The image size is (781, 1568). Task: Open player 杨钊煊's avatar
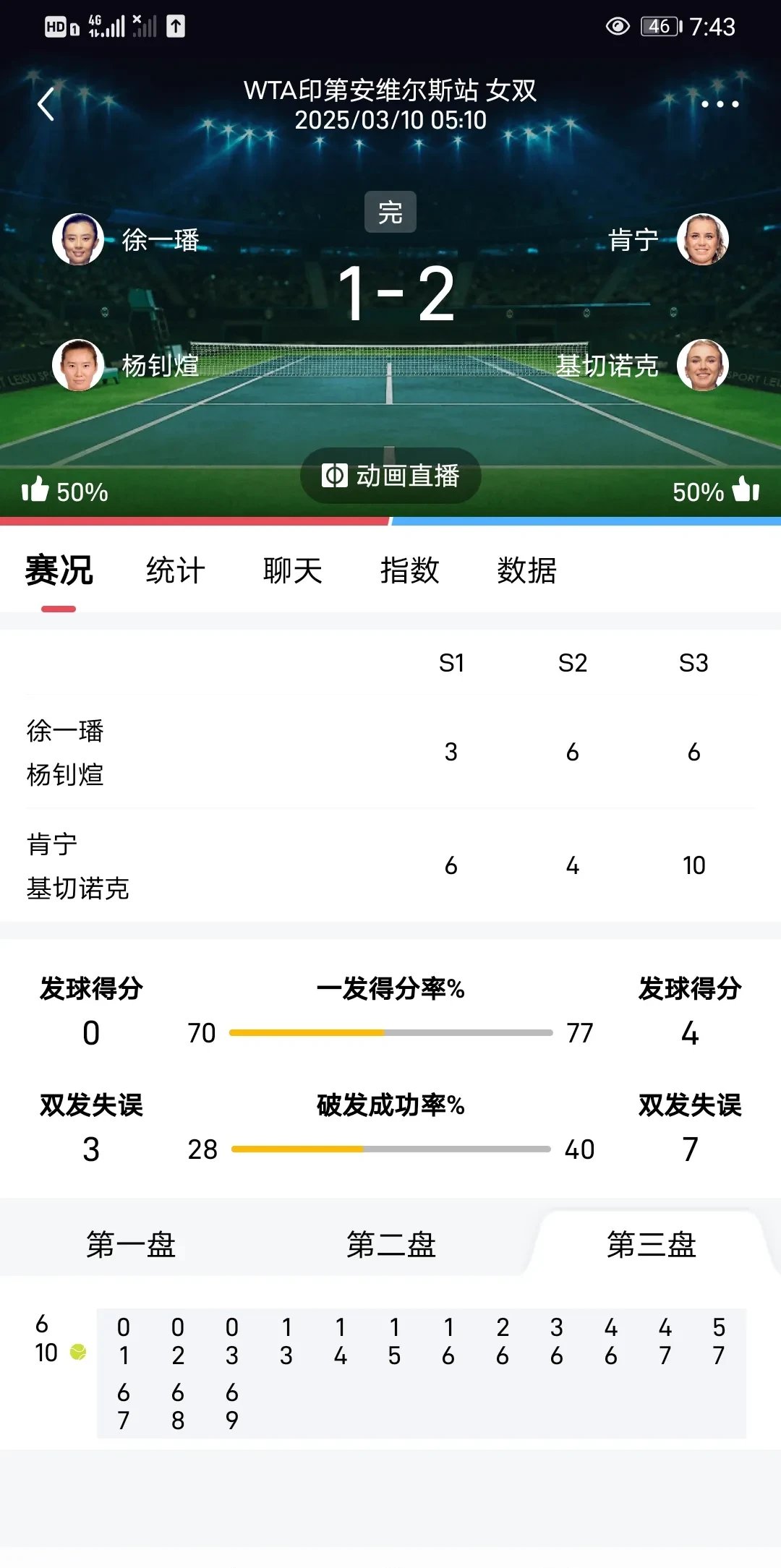pyautogui.click(x=78, y=365)
